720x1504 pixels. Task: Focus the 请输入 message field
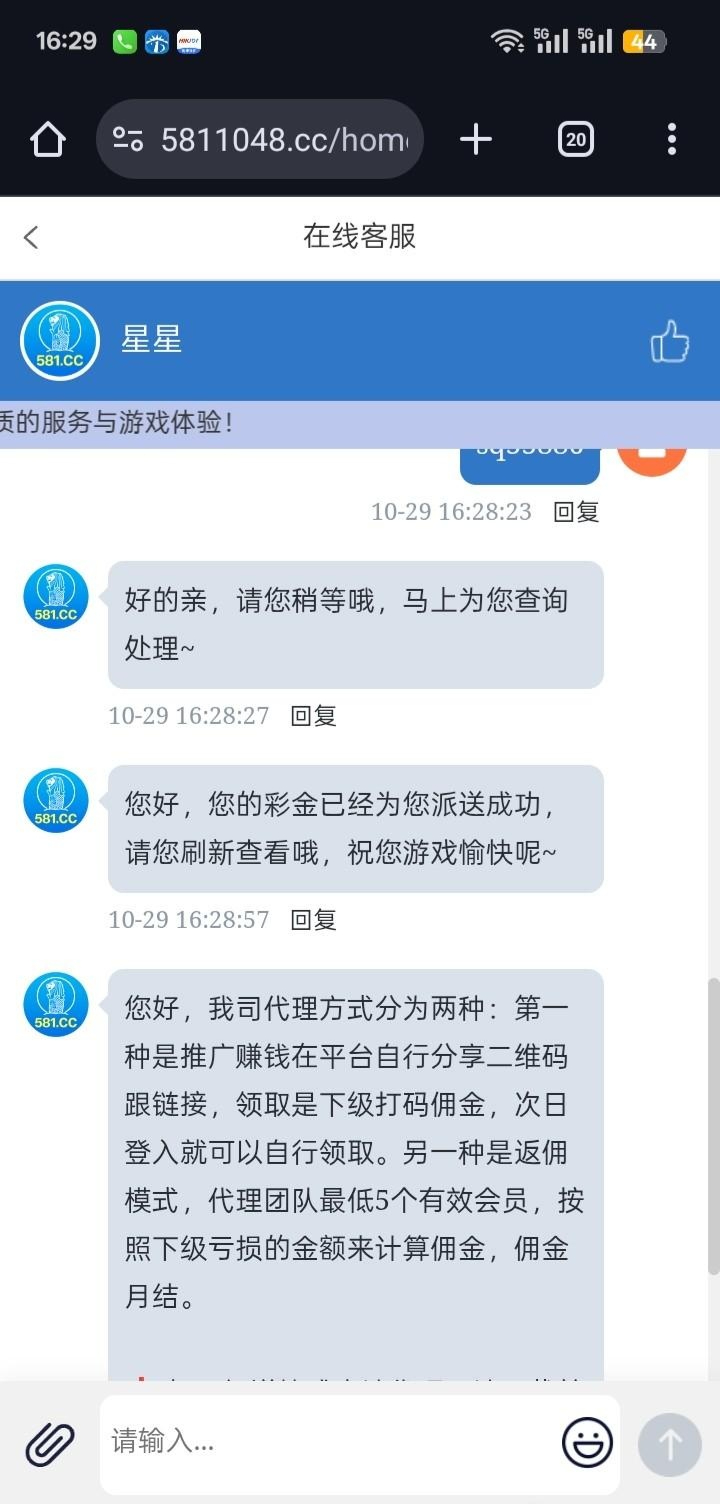click(x=330, y=1442)
